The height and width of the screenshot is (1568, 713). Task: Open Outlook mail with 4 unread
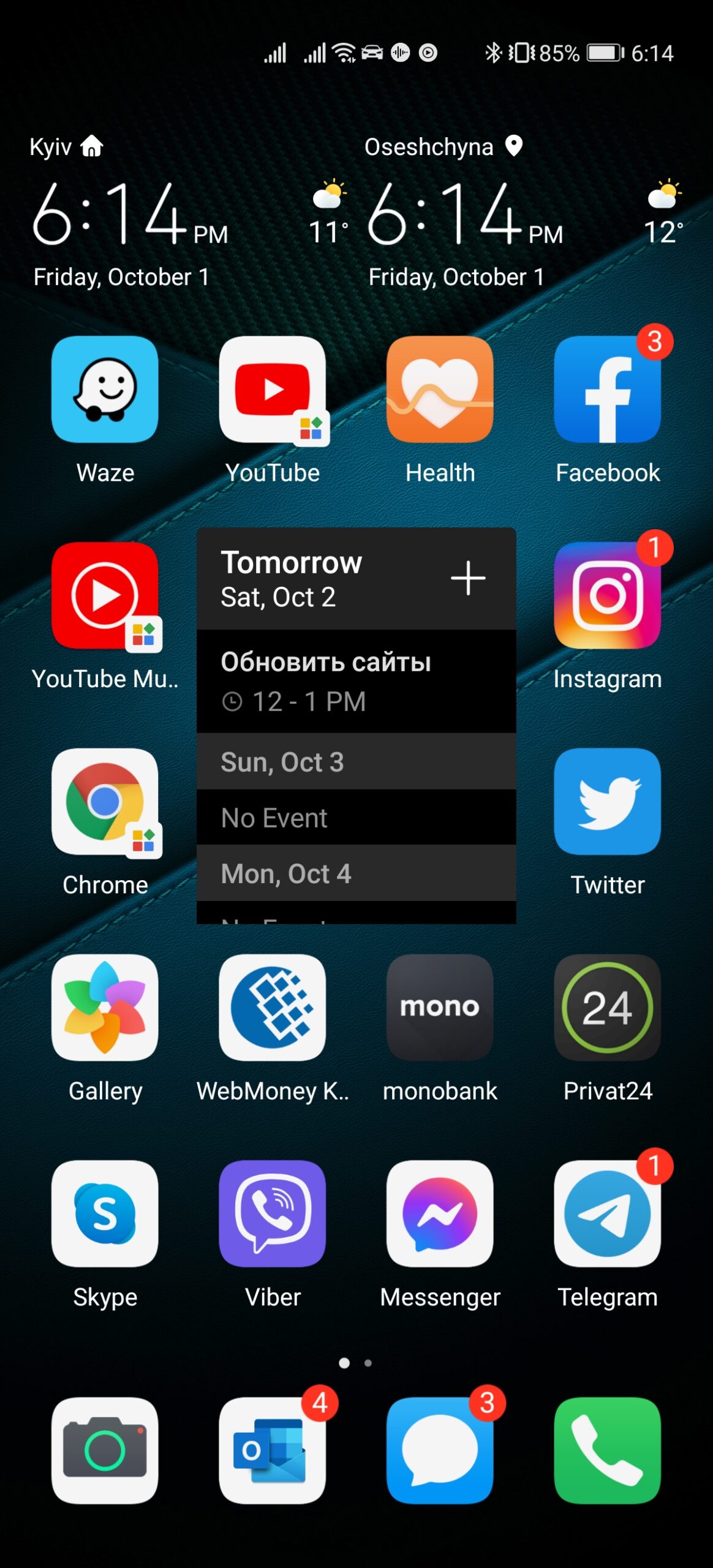tap(273, 1450)
